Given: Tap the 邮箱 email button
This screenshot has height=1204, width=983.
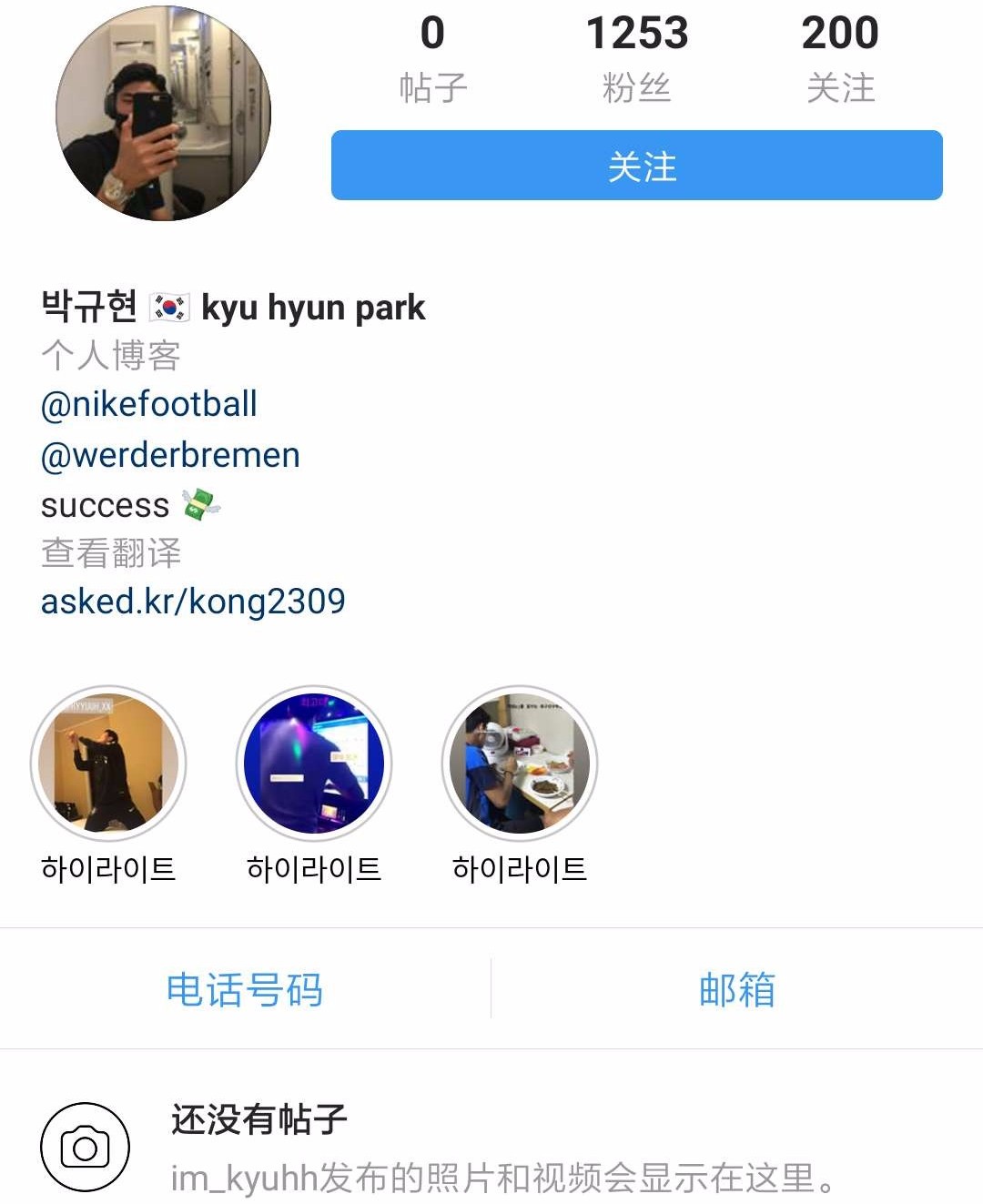Looking at the screenshot, I should [x=737, y=989].
